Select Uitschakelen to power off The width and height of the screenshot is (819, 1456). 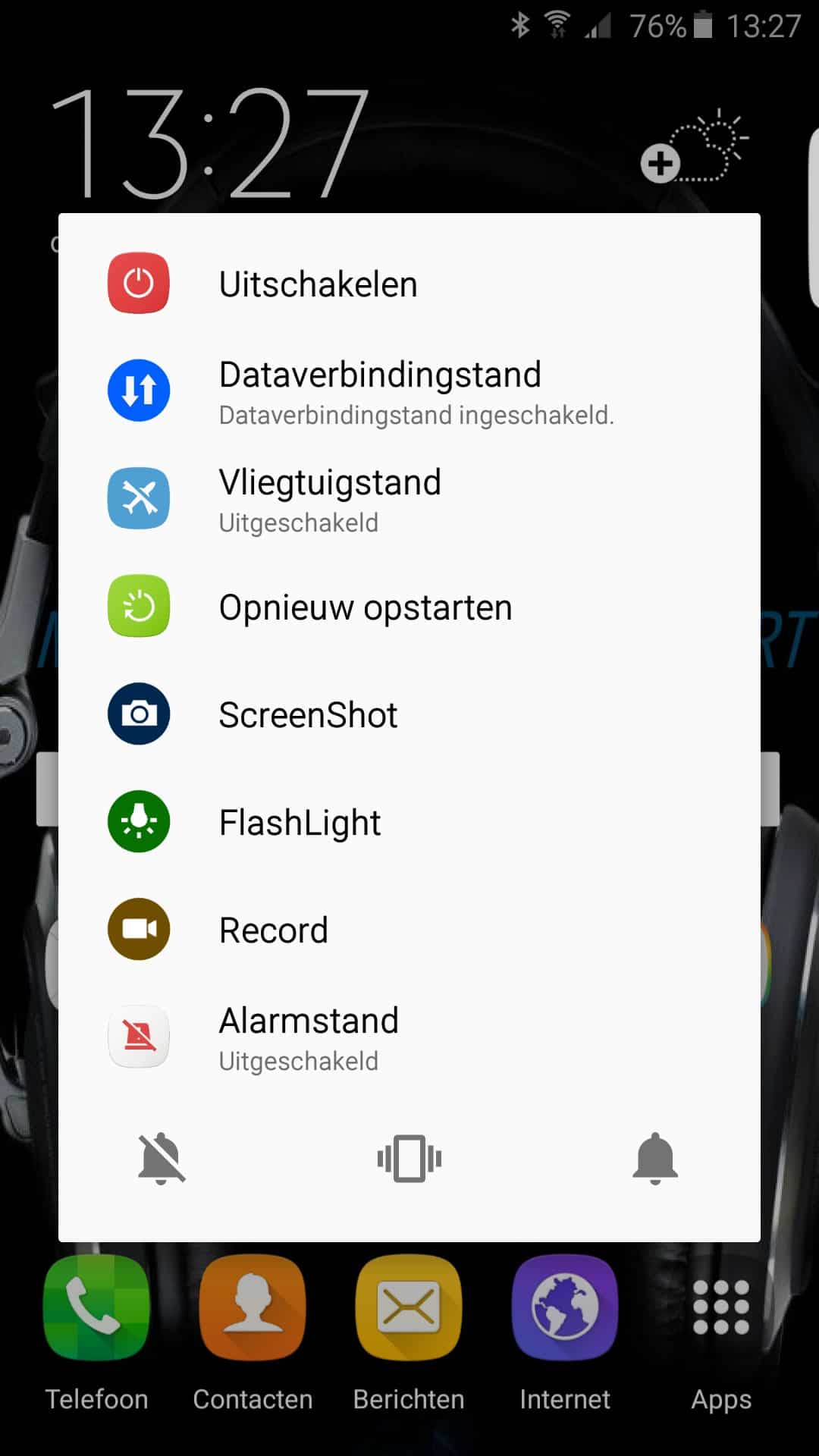[x=409, y=284]
